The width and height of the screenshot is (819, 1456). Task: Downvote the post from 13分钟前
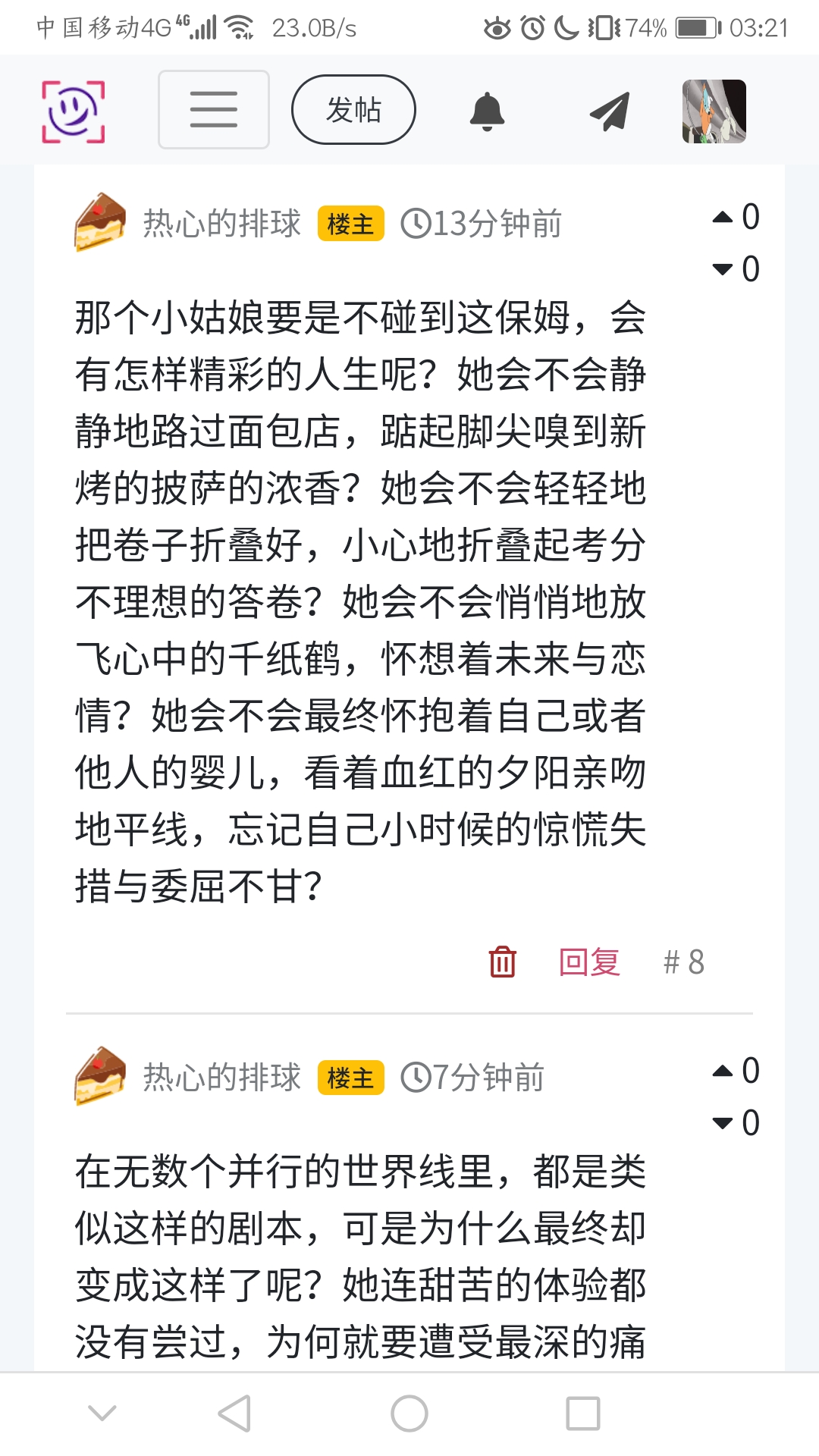pyautogui.click(x=723, y=269)
